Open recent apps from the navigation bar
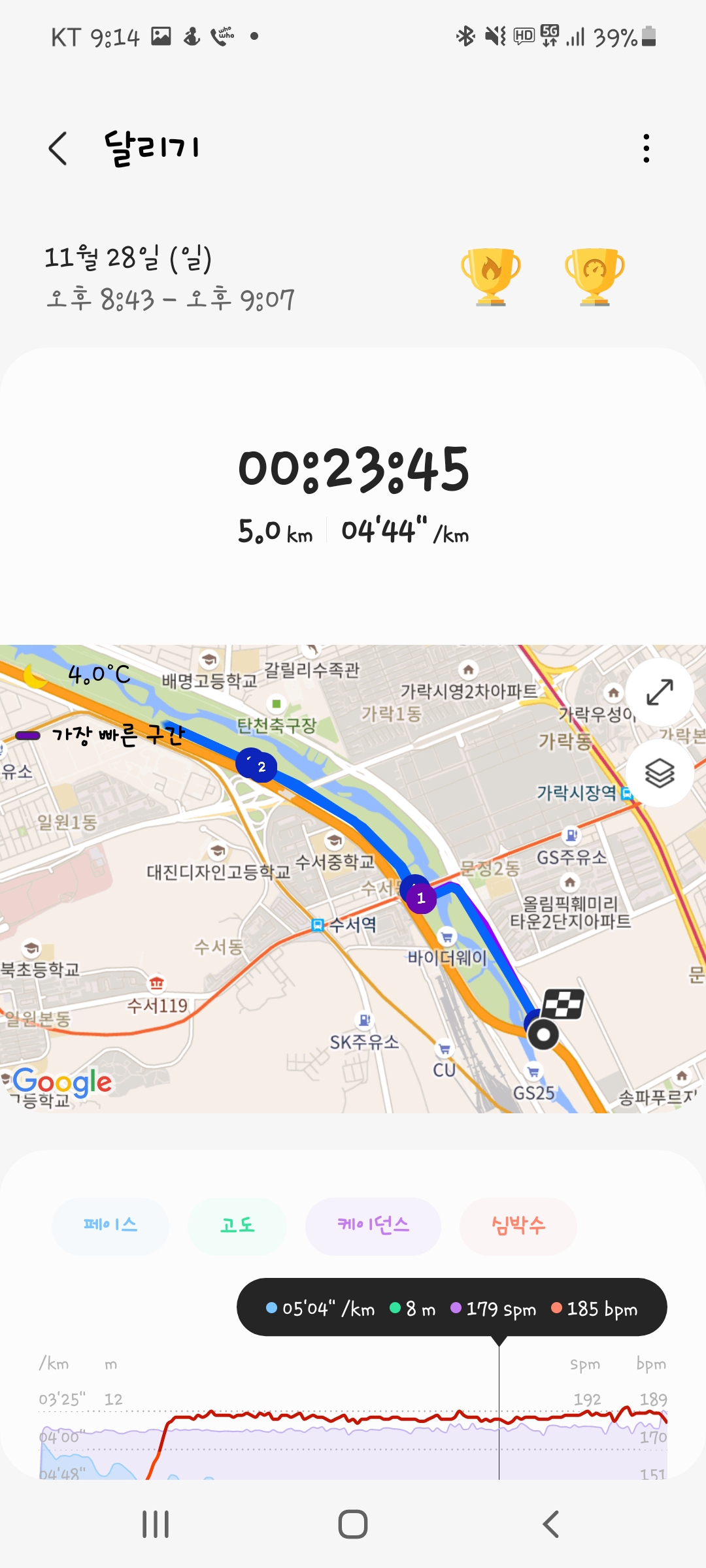This screenshot has height=1568, width=706. 156,1524
